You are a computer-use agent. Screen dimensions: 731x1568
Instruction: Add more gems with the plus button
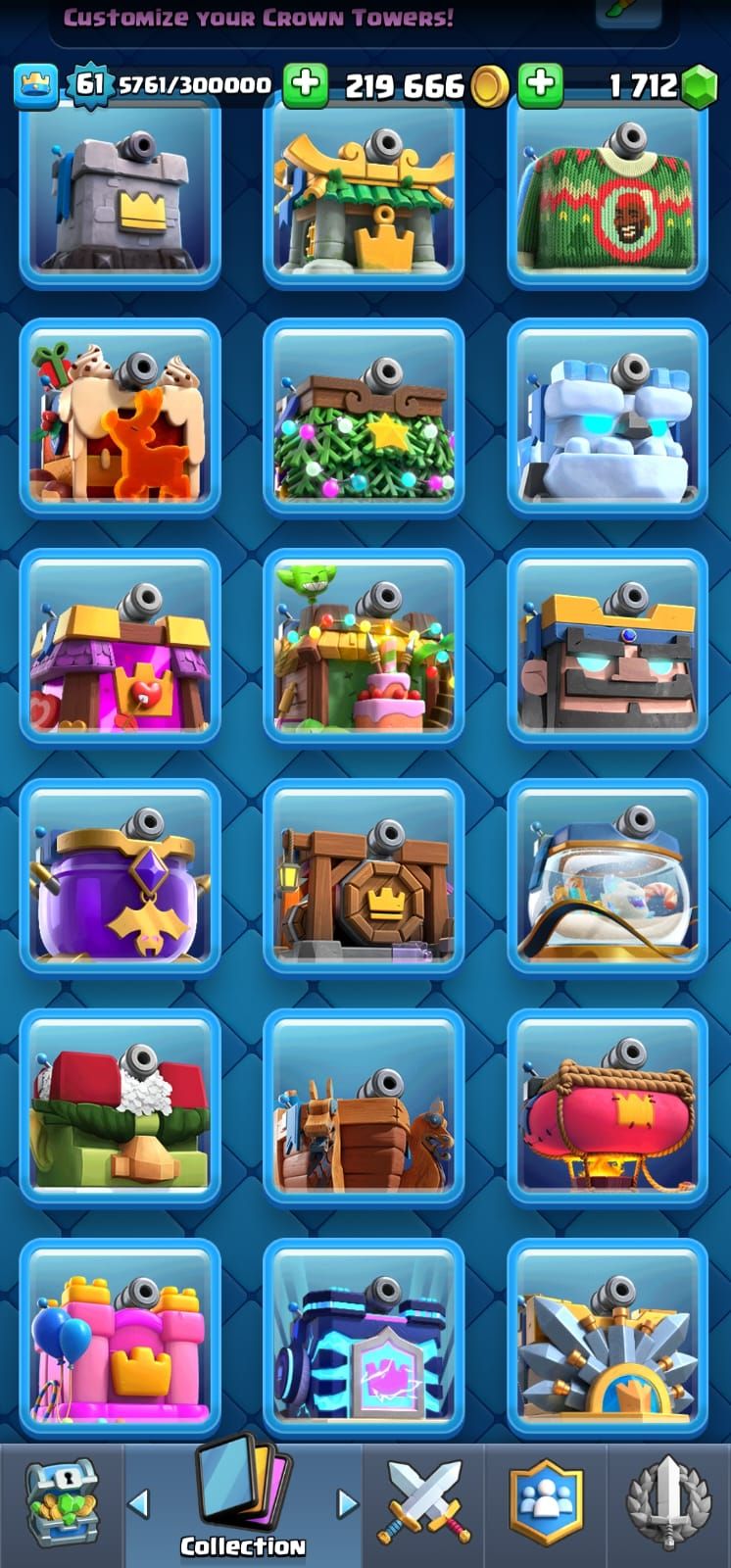540,84
